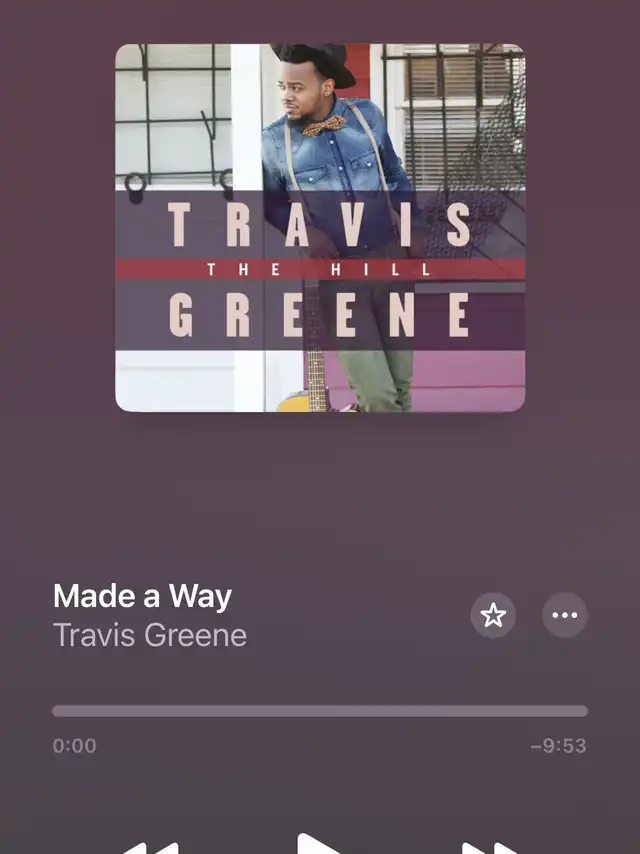640x854 pixels.
Task: Open the more options menu
Action: click(565, 615)
